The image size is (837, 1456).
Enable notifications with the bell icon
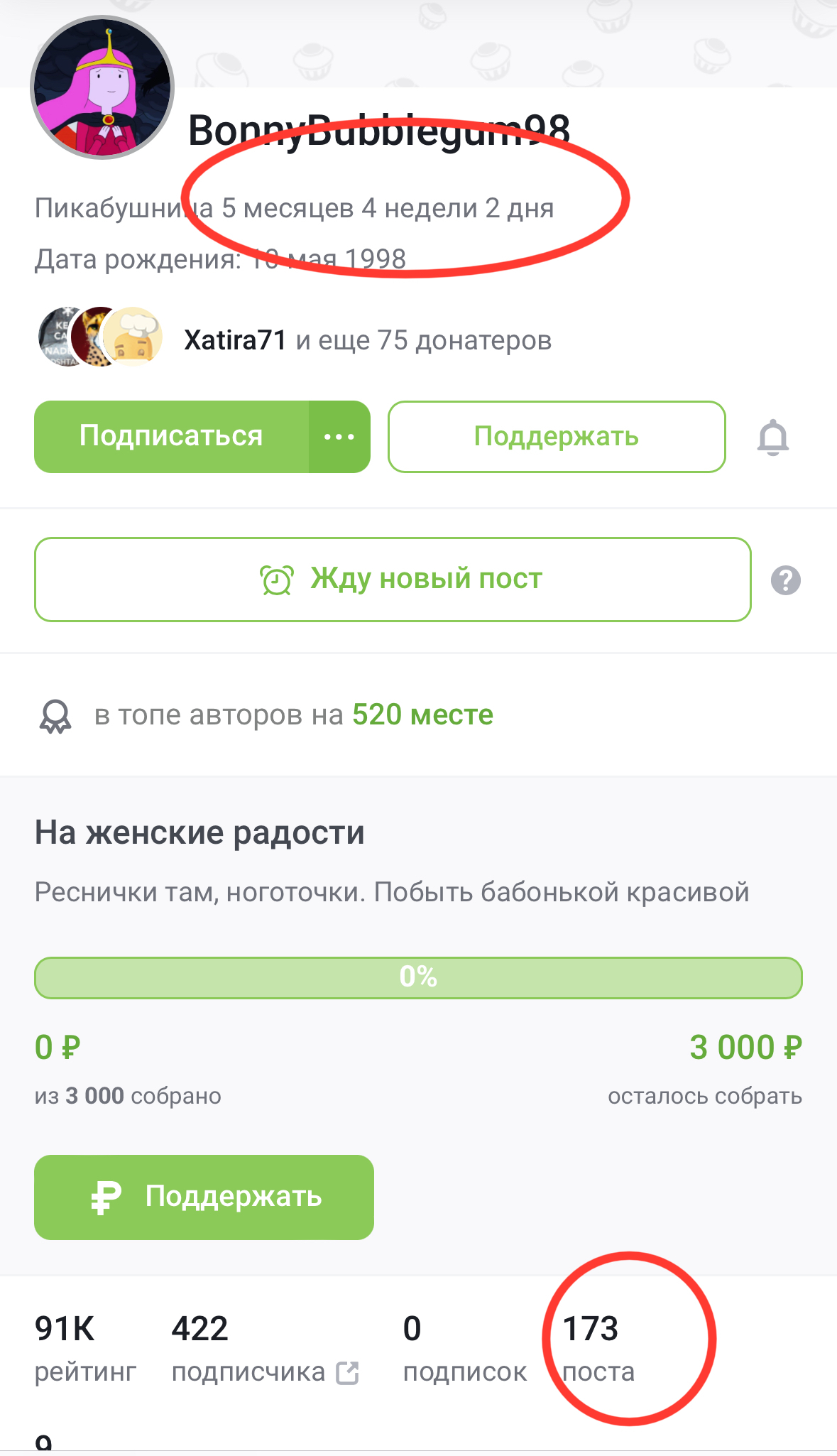[x=772, y=438]
